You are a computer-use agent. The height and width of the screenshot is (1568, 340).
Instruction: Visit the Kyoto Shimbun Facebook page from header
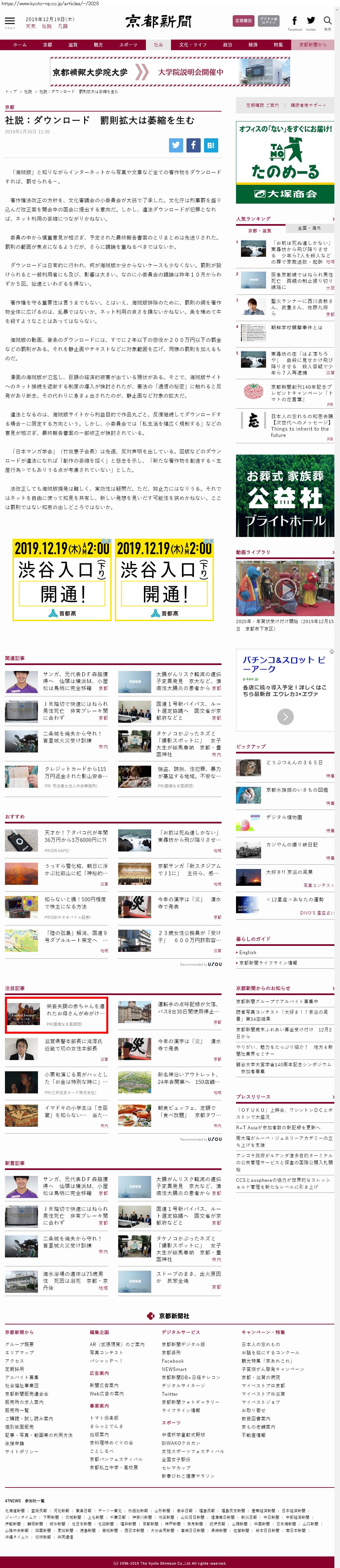coord(295,22)
